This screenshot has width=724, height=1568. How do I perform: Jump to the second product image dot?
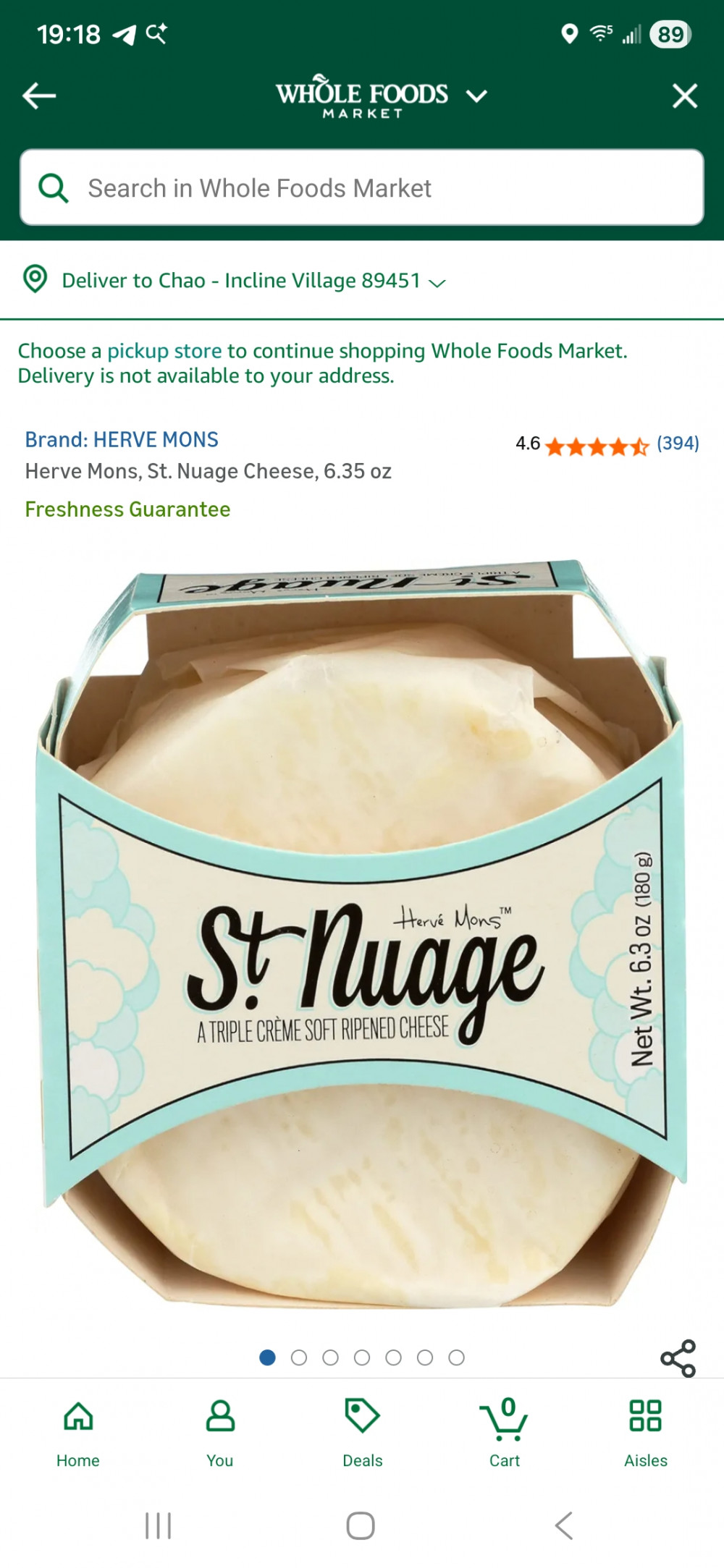point(299,1358)
